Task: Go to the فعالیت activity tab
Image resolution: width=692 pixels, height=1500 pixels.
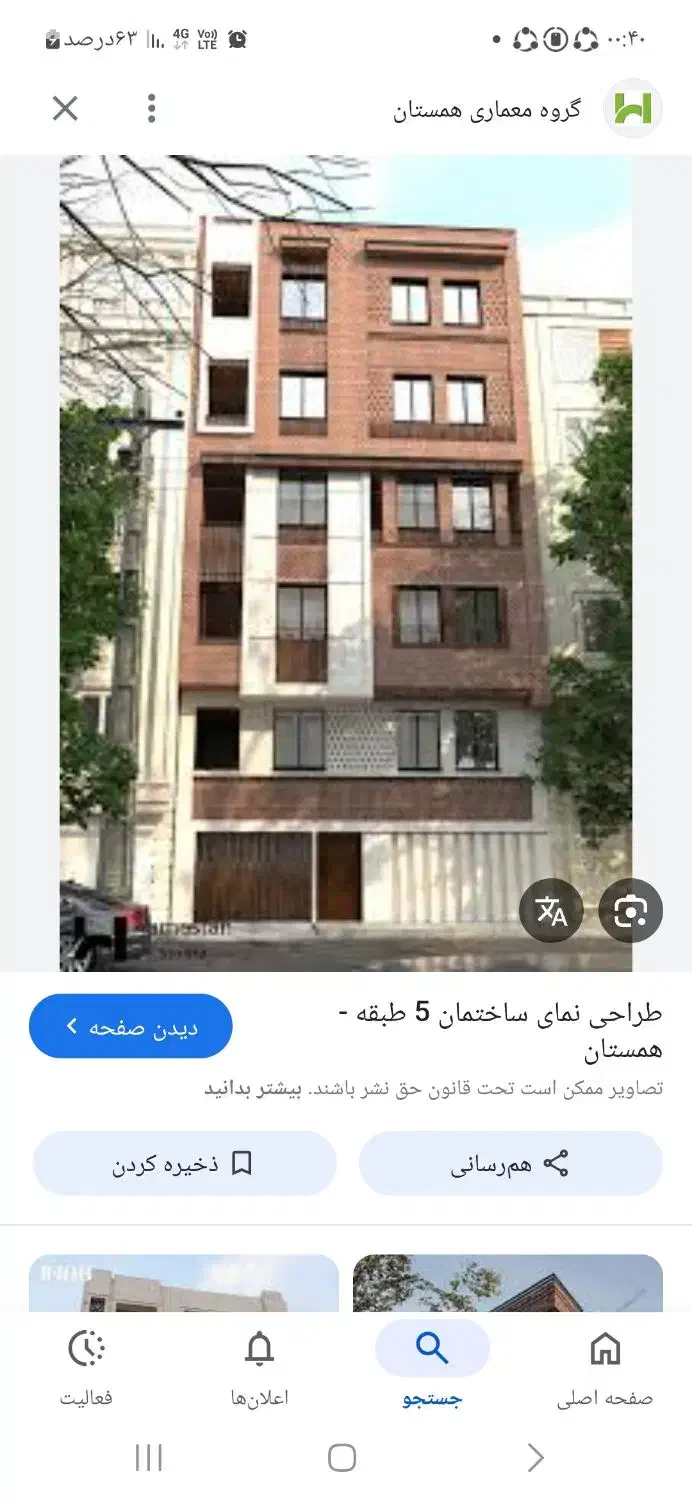Action: (86, 1368)
